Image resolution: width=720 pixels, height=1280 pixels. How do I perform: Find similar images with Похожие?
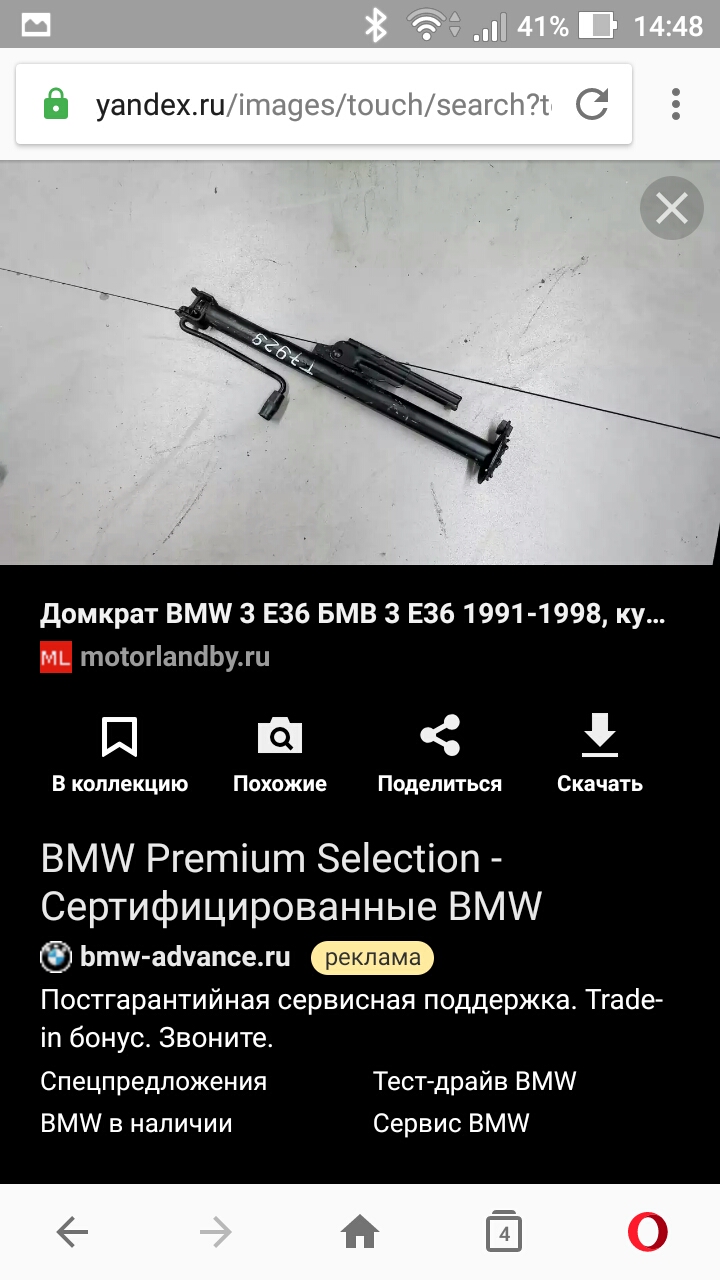point(280,755)
